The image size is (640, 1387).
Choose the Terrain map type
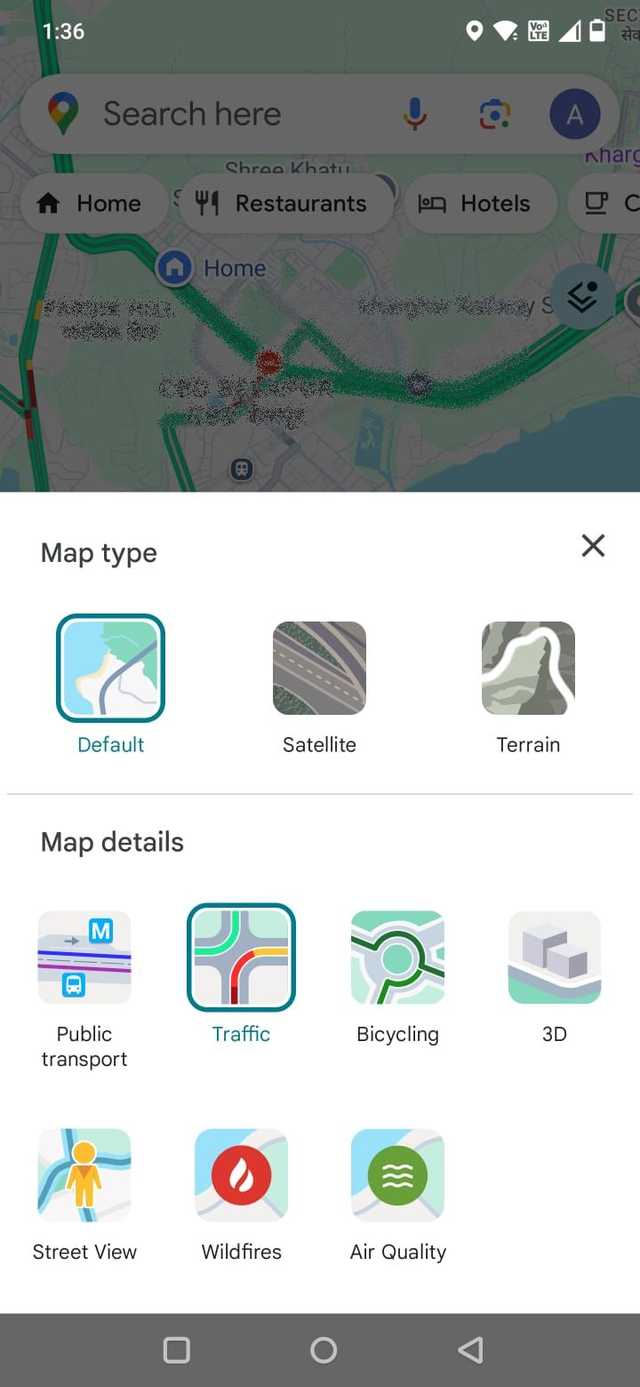528,668
